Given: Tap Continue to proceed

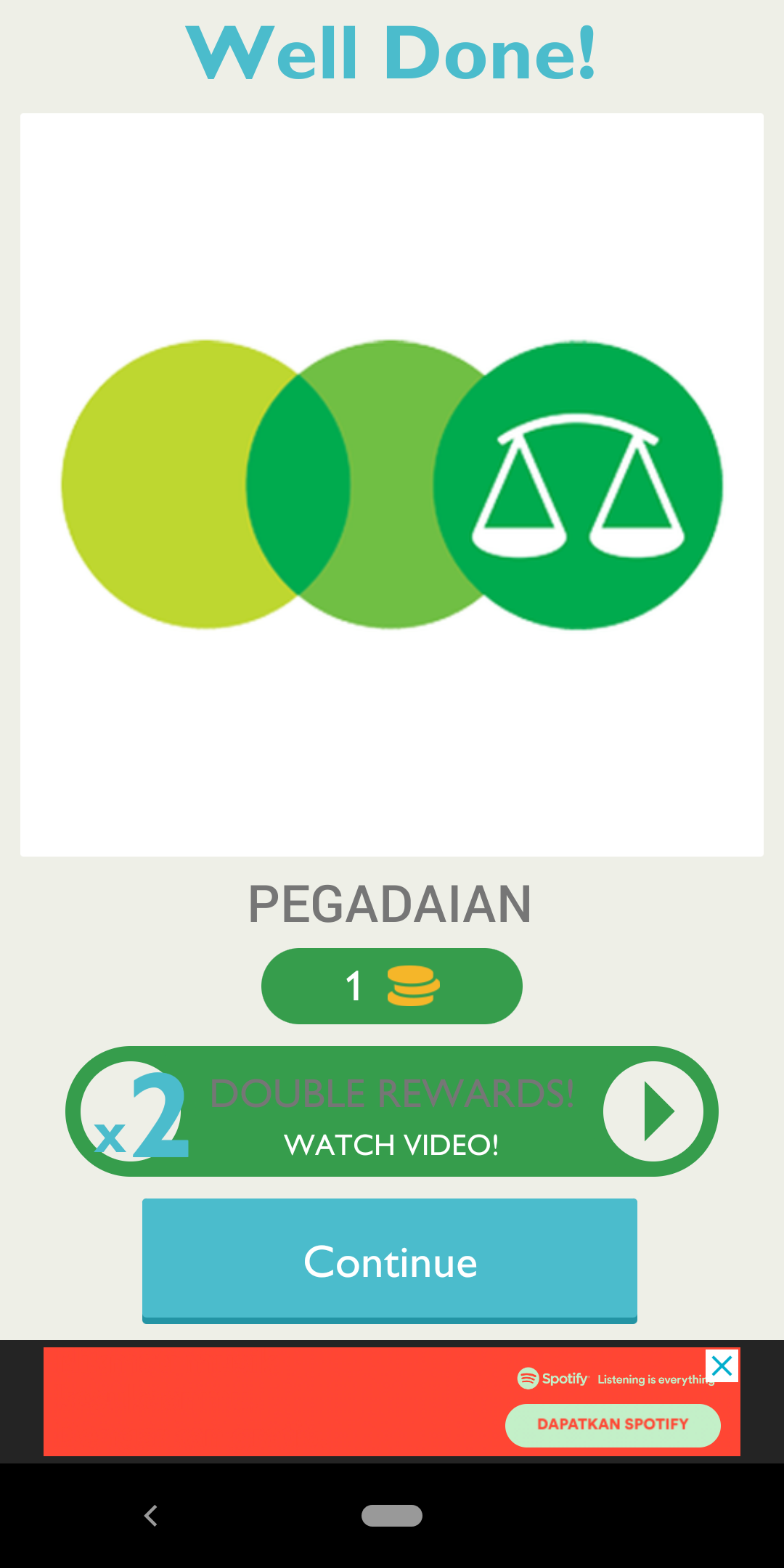Looking at the screenshot, I should (x=390, y=1261).
